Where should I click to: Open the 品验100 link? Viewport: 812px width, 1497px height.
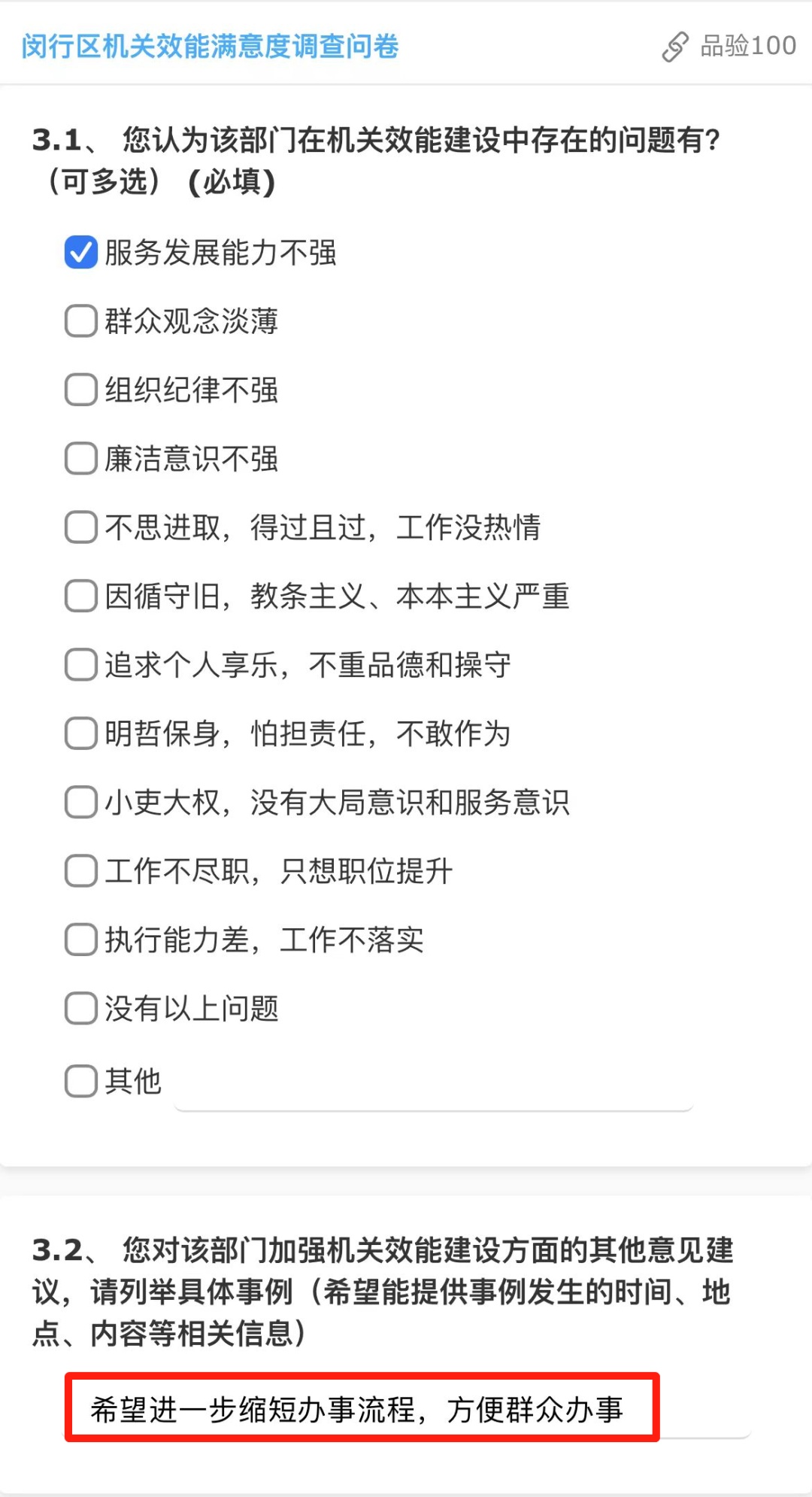click(x=729, y=46)
